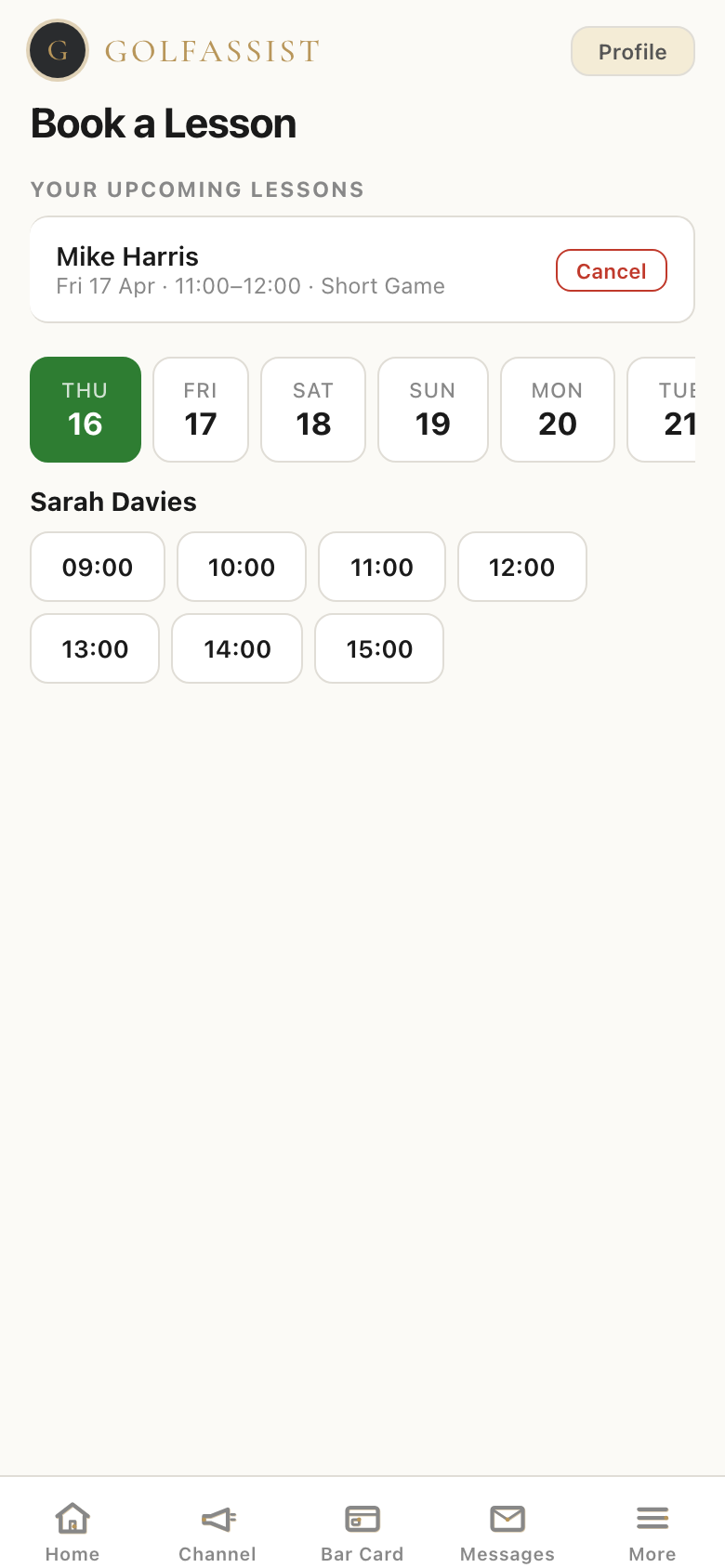Pick Sunday 19 from the date strip
The width and height of the screenshot is (725, 1568).
(x=433, y=409)
